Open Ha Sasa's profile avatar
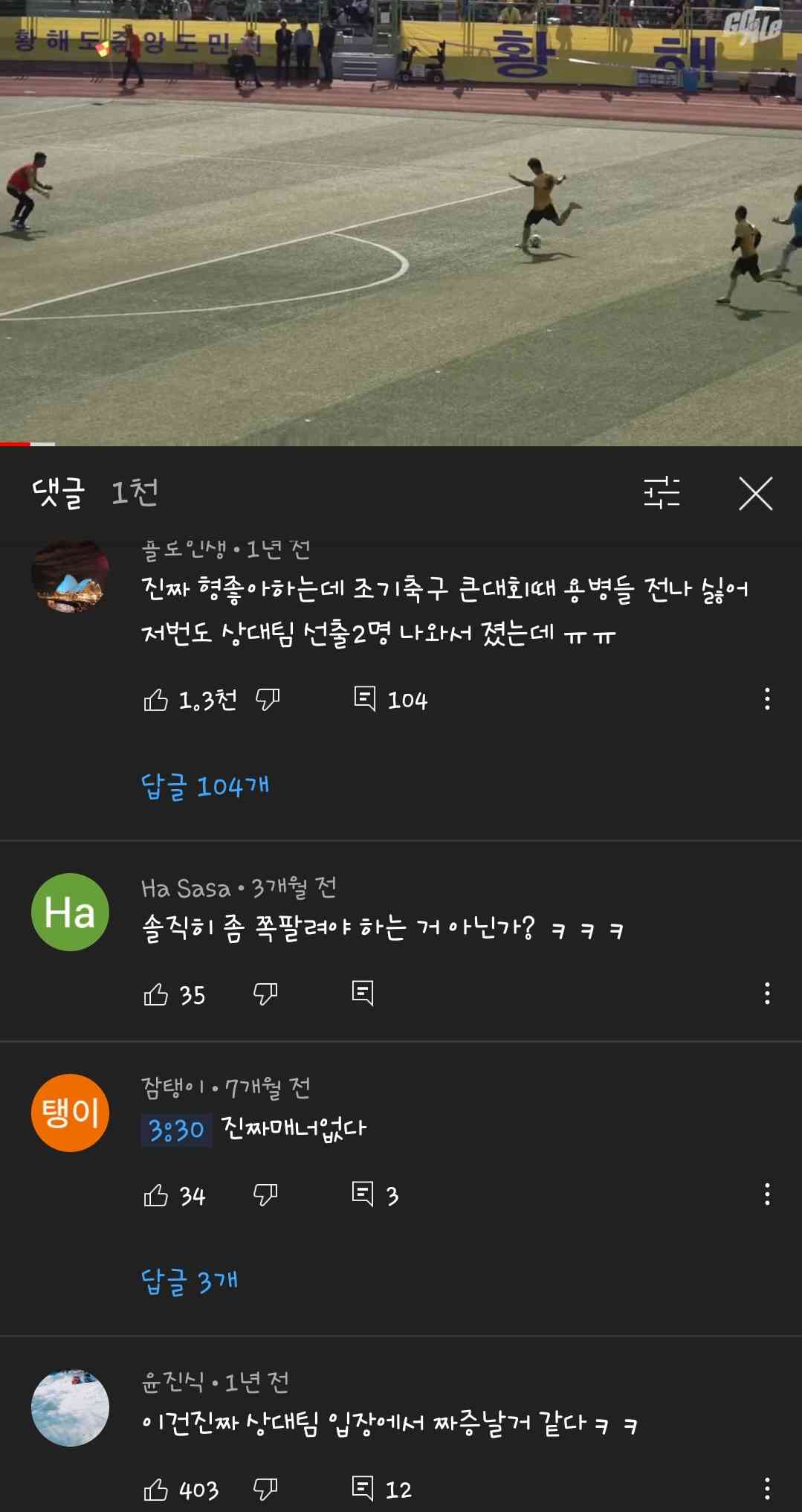Image resolution: width=802 pixels, height=1512 pixels. tap(70, 912)
